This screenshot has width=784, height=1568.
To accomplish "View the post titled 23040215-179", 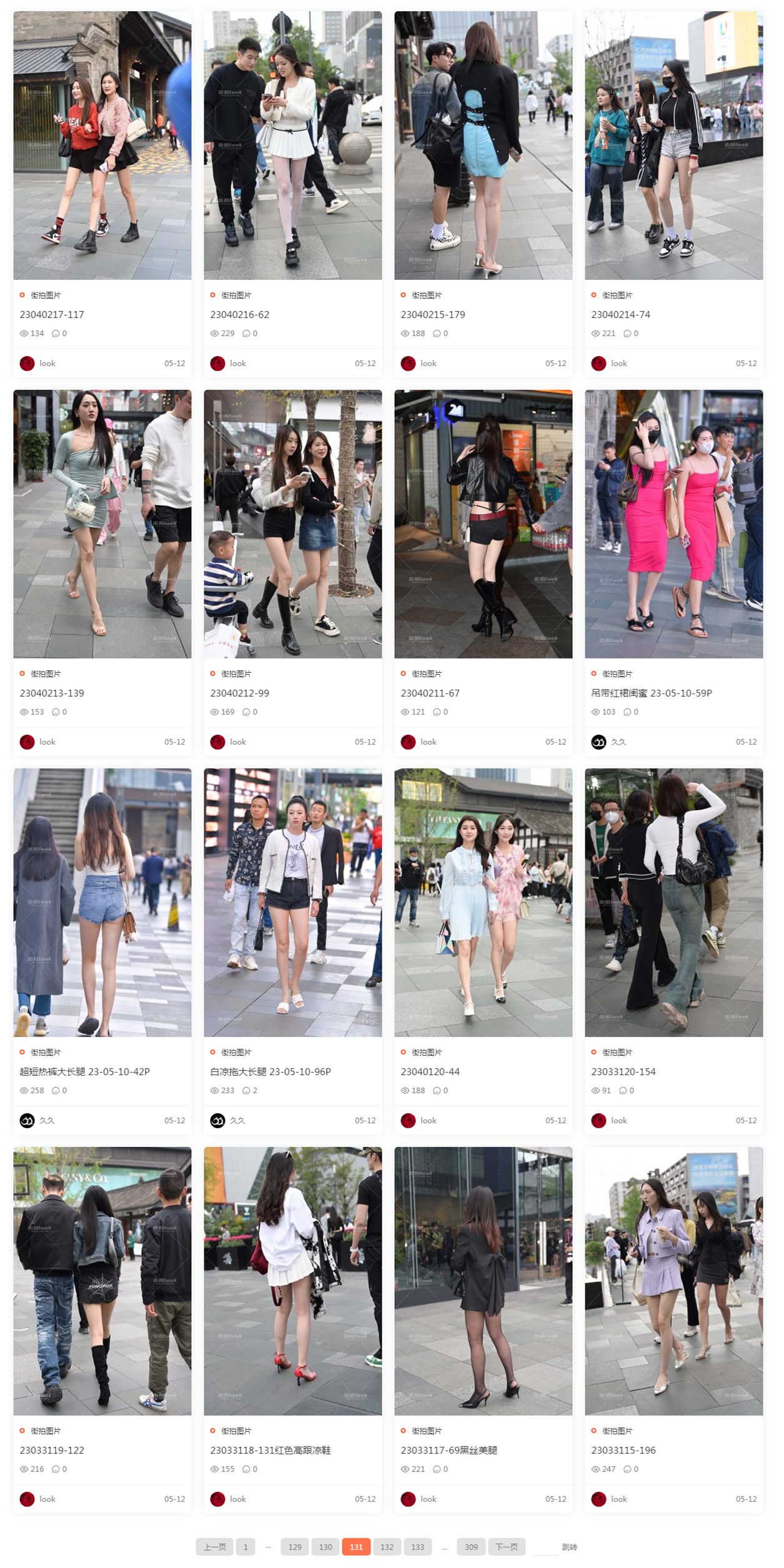I will (432, 314).
